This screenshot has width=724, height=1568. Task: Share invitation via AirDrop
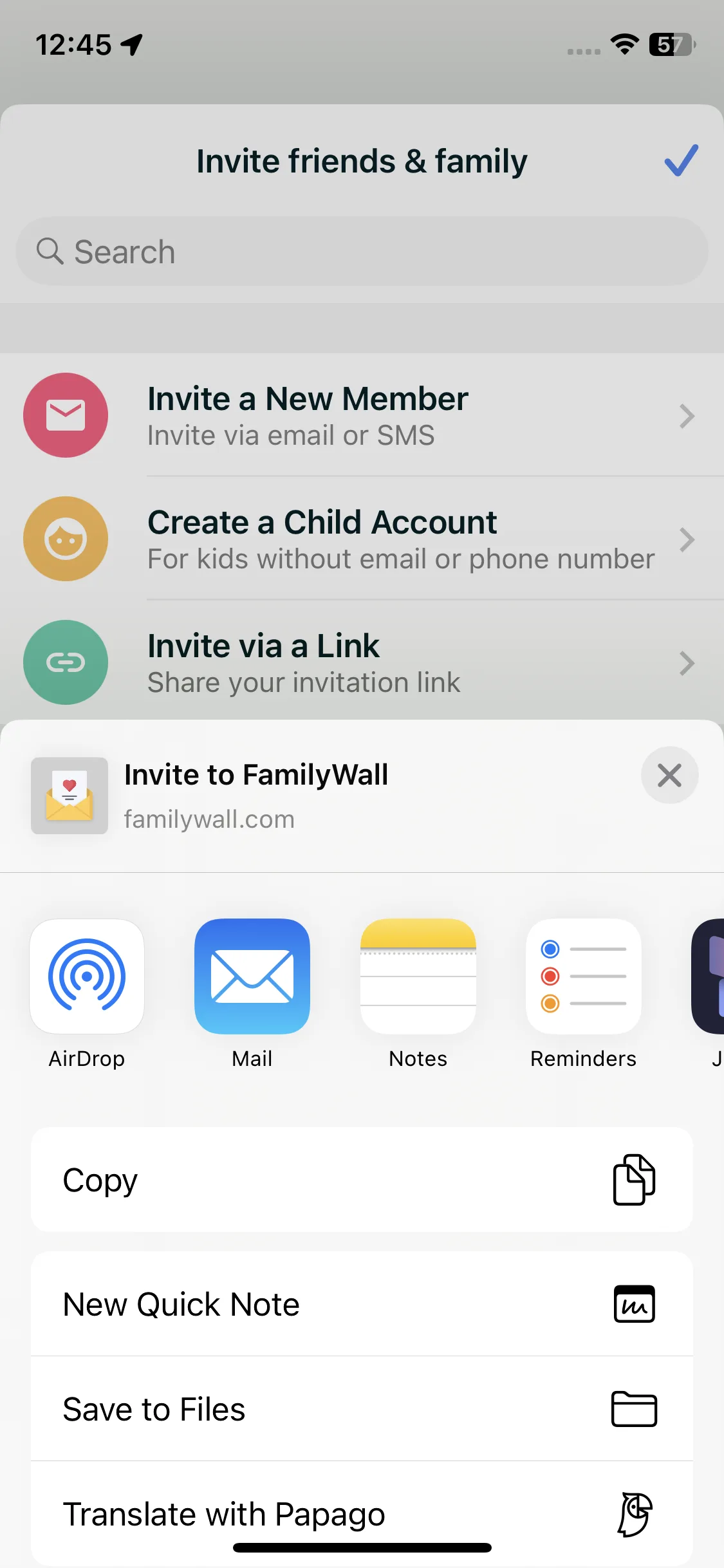pos(87,976)
